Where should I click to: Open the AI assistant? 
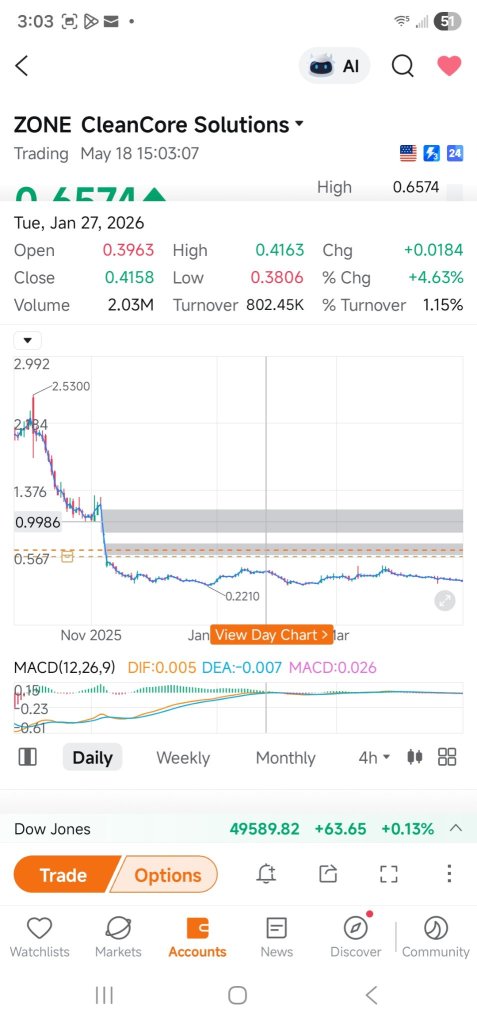click(x=335, y=66)
